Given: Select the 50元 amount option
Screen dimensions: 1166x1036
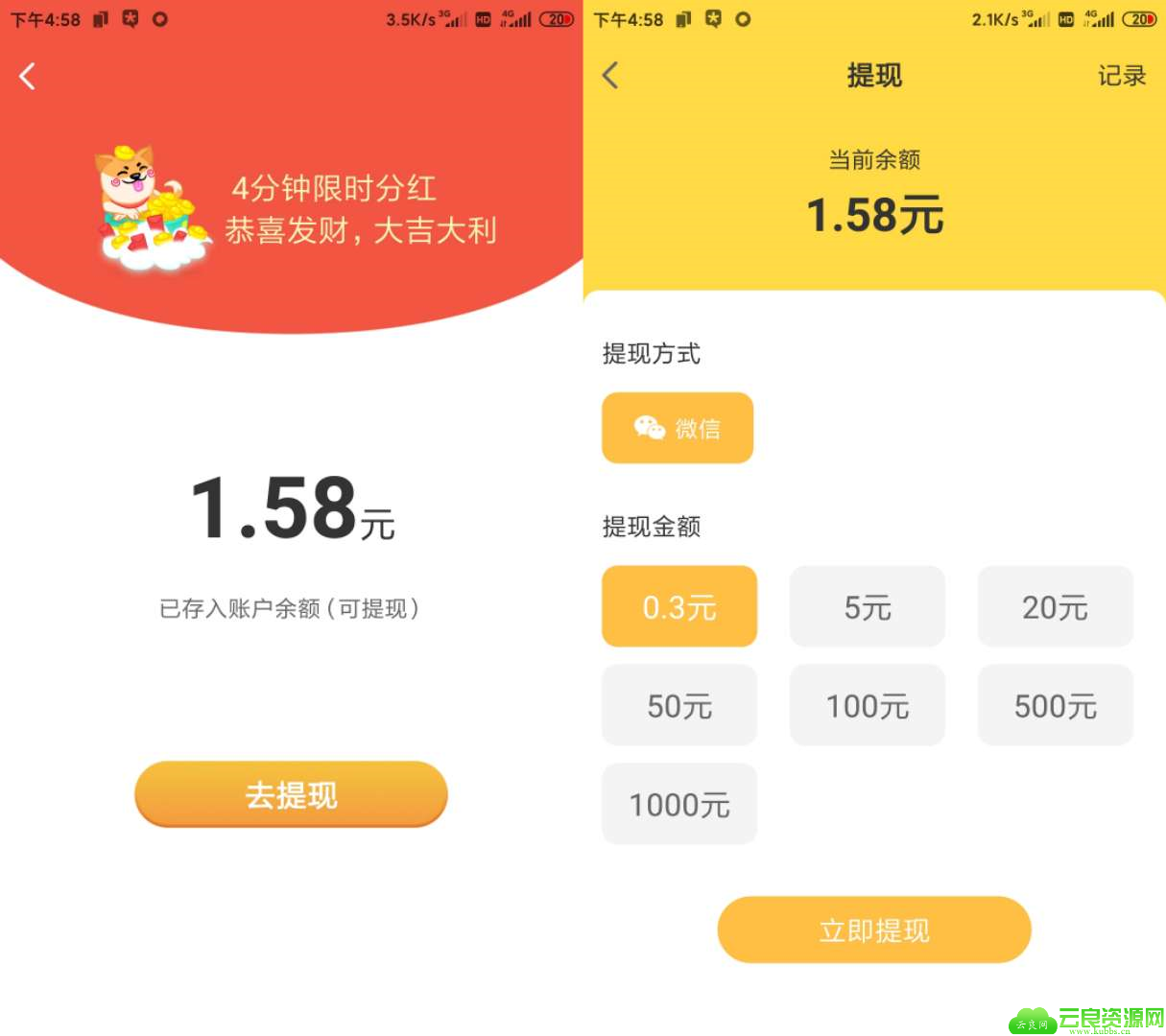Looking at the screenshot, I should [x=679, y=705].
